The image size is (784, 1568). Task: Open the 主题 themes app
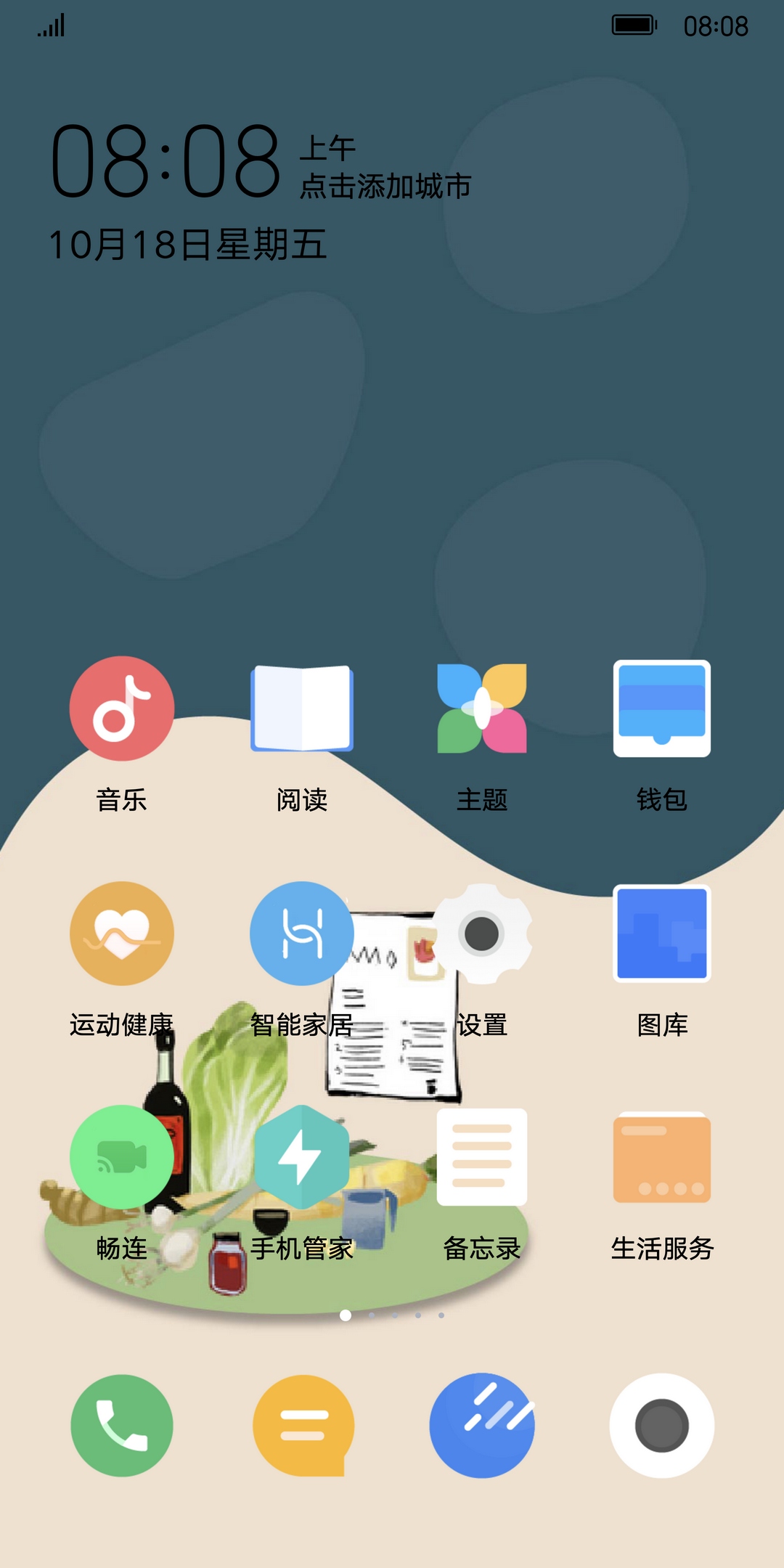point(481,709)
